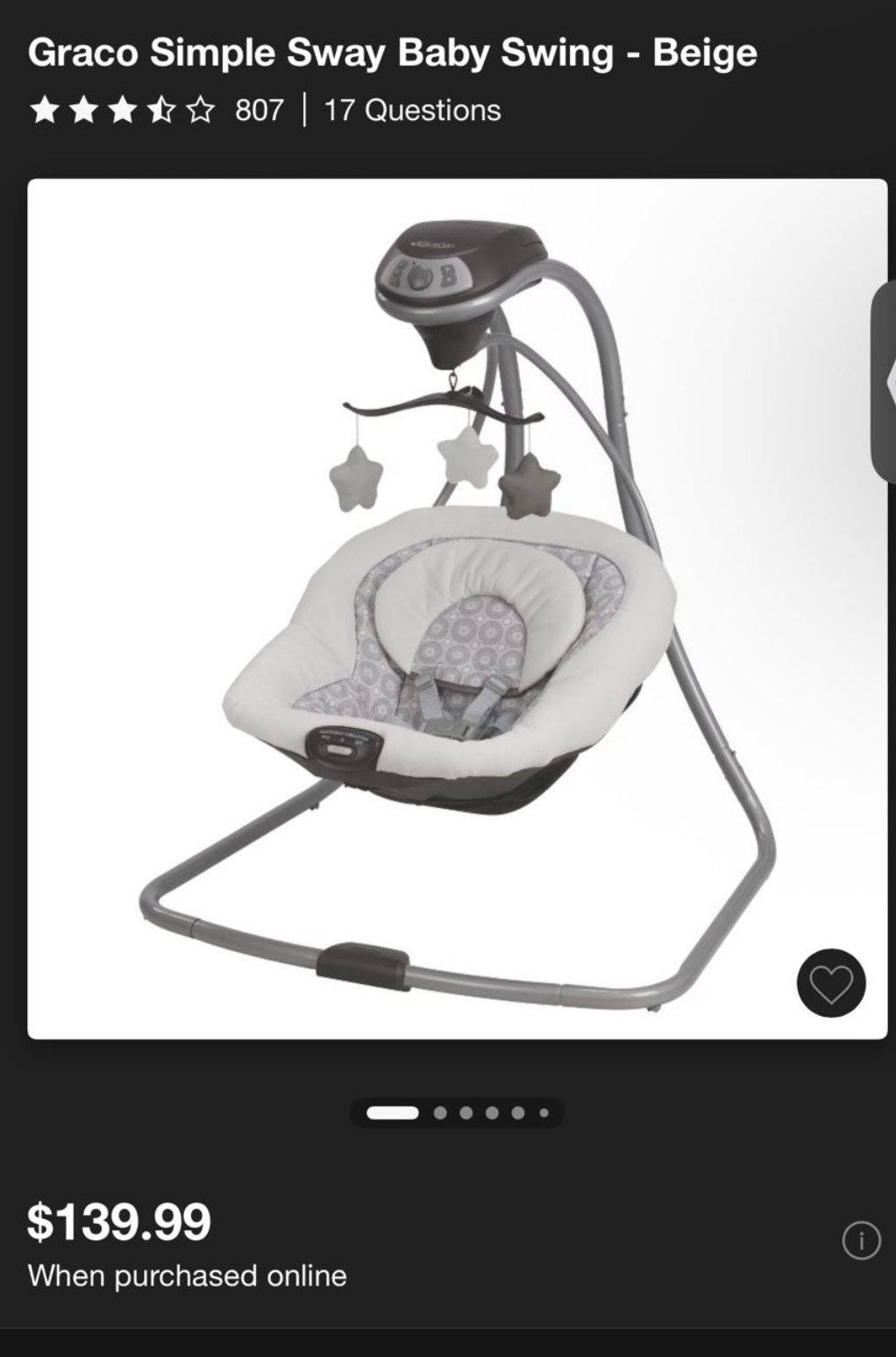
Task: Tap the next-image arrow on the right edge
Action: 886,377
